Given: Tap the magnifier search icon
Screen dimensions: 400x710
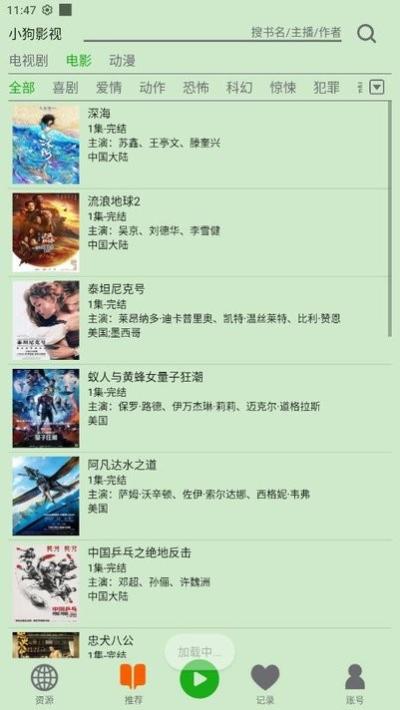Looking at the screenshot, I should click(366, 34).
